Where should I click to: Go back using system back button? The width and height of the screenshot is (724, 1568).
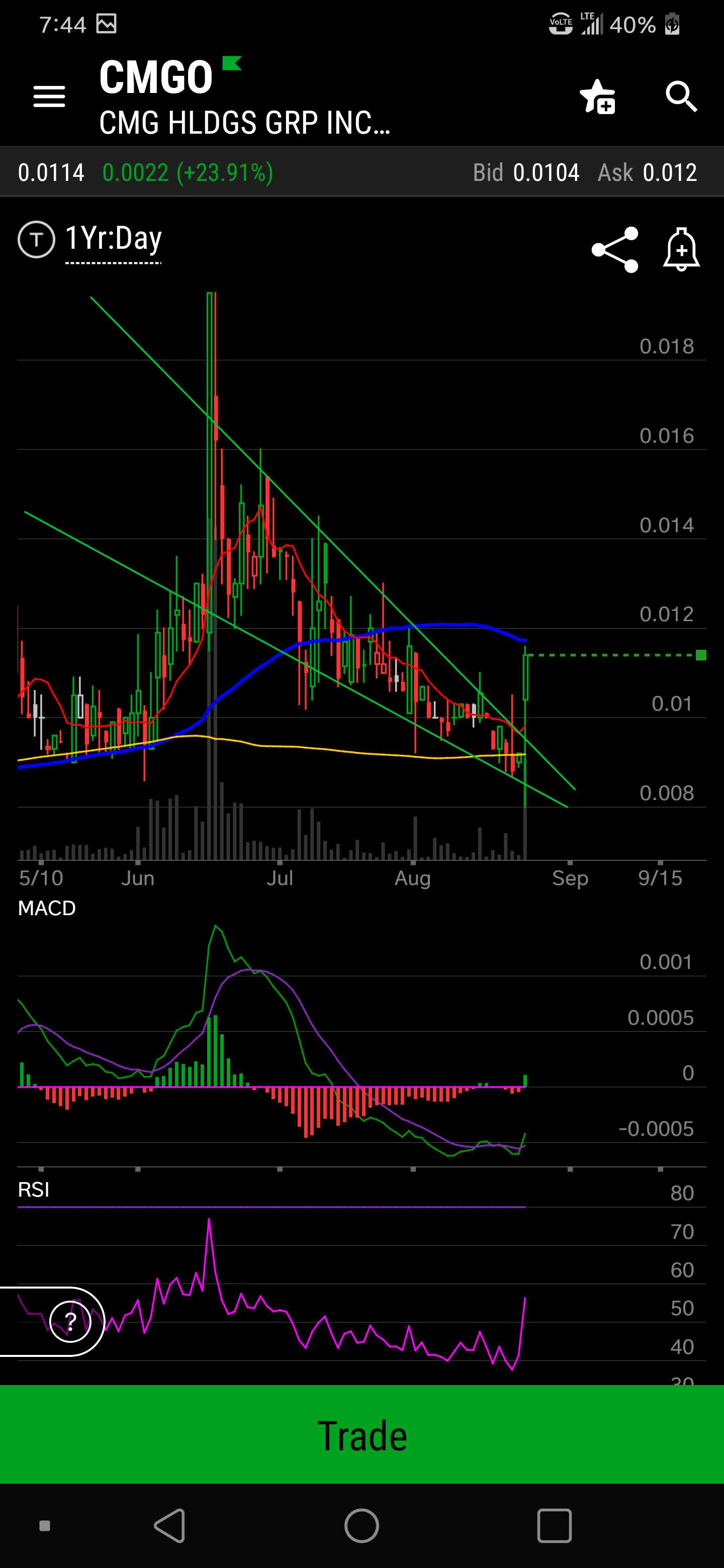170,1525
